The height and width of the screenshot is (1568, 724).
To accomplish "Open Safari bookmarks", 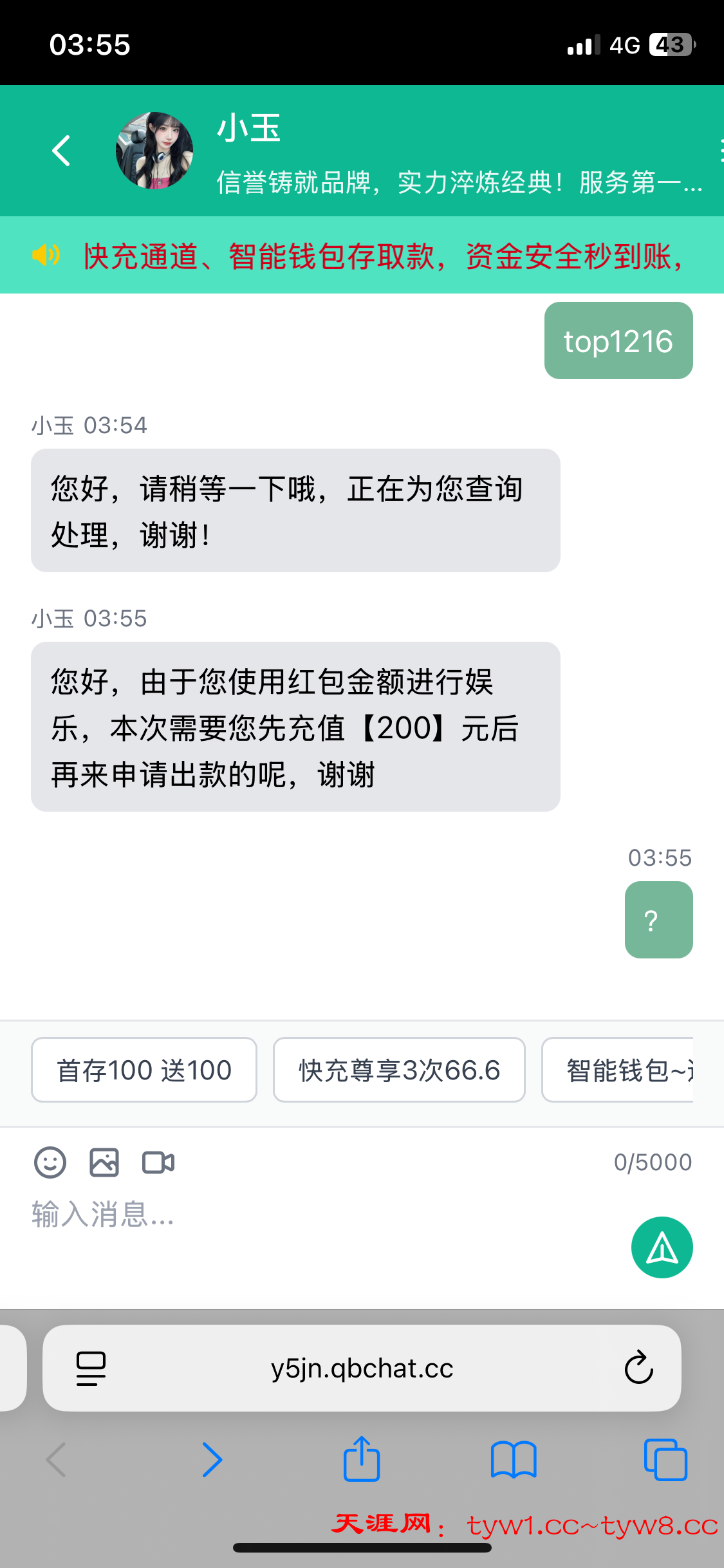I will 513,1460.
